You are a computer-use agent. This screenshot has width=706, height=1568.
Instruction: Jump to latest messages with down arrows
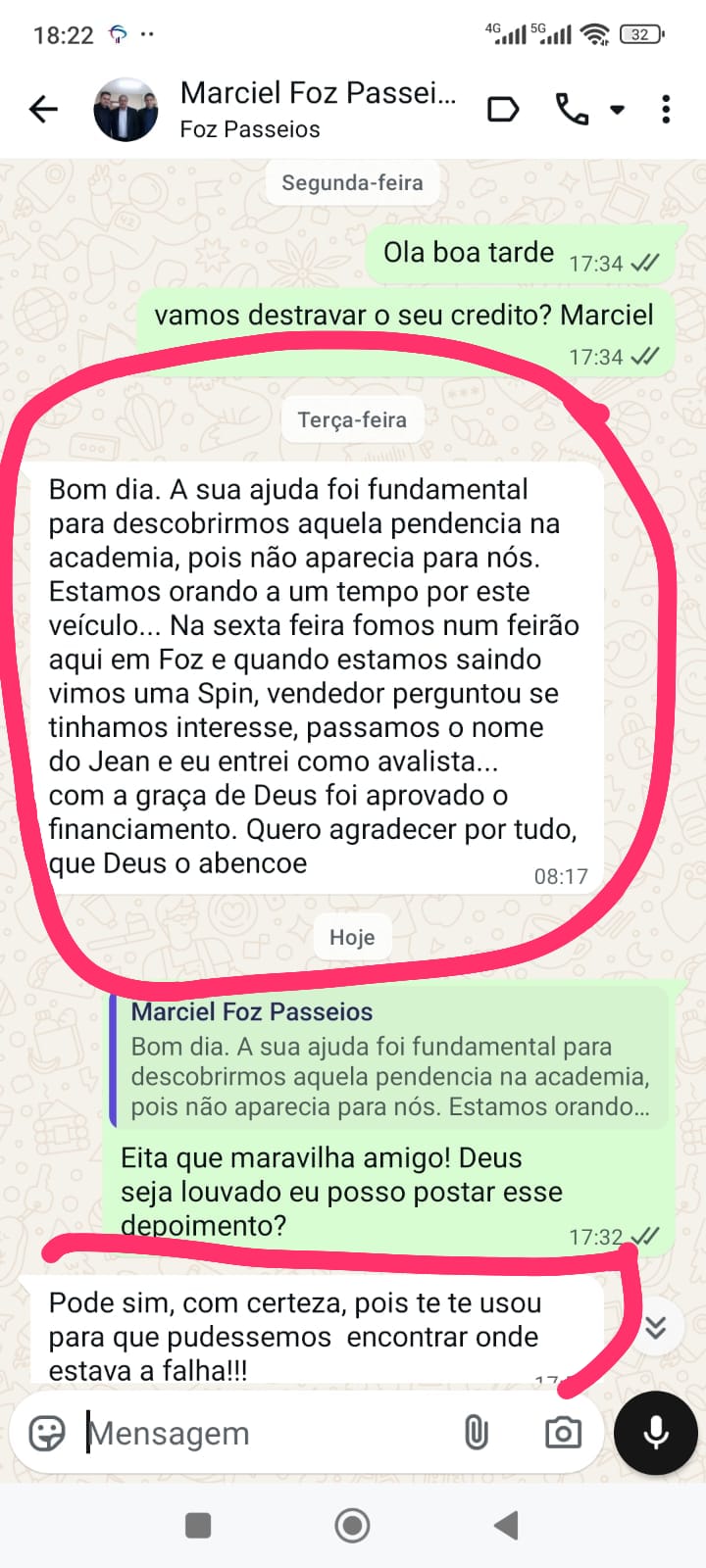click(656, 1327)
